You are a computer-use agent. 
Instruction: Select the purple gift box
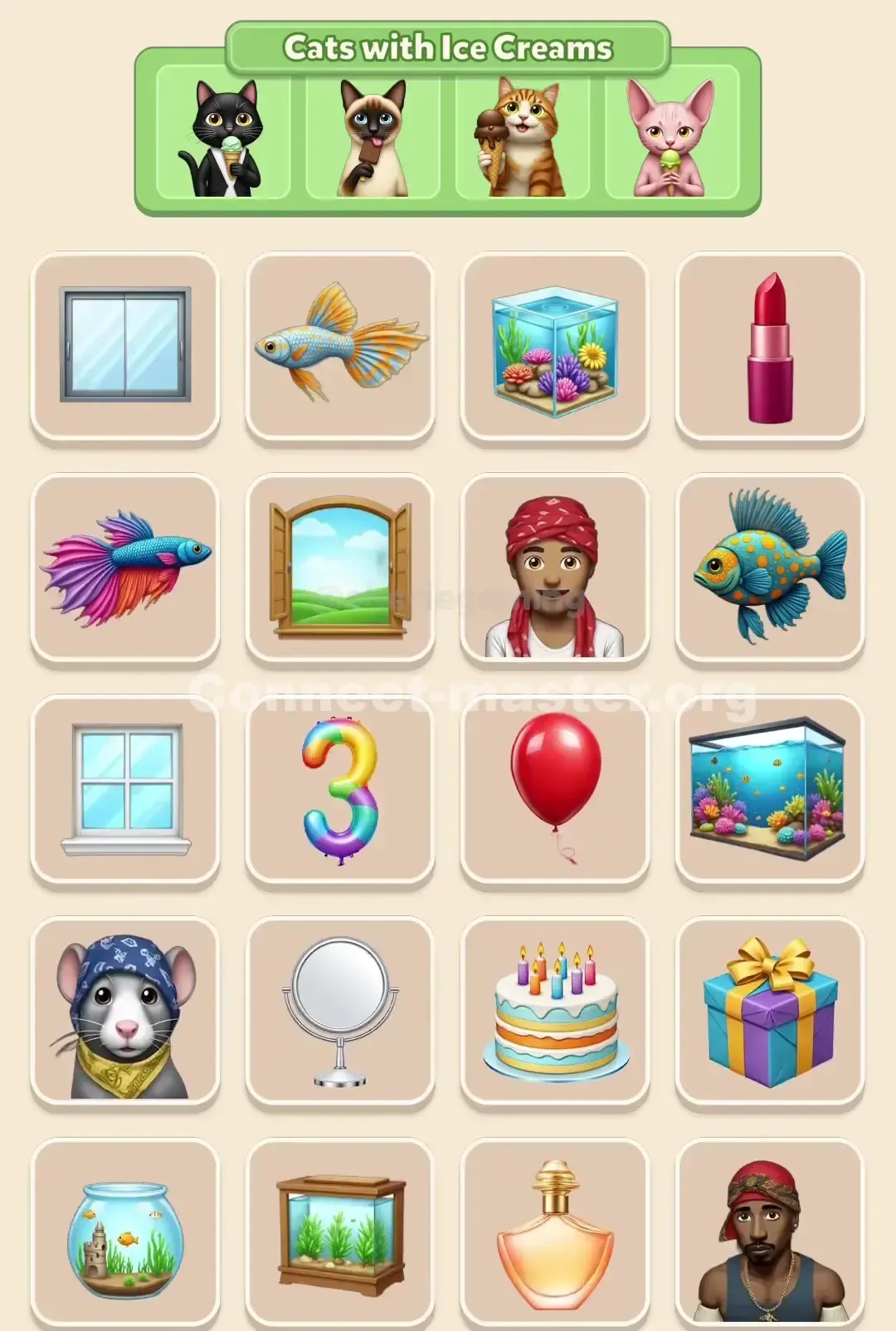(768, 1012)
